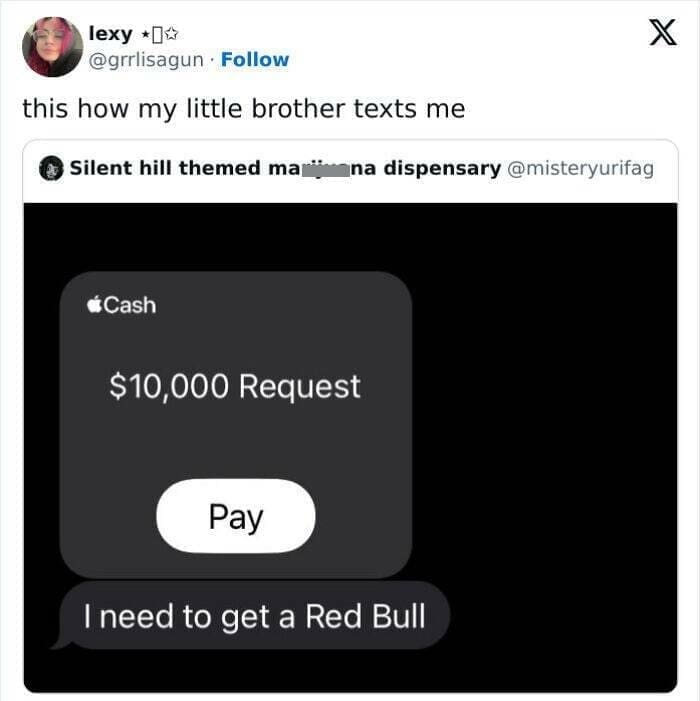700x701 pixels.
Task: Open lexy's profile picture
Action: click(52, 46)
